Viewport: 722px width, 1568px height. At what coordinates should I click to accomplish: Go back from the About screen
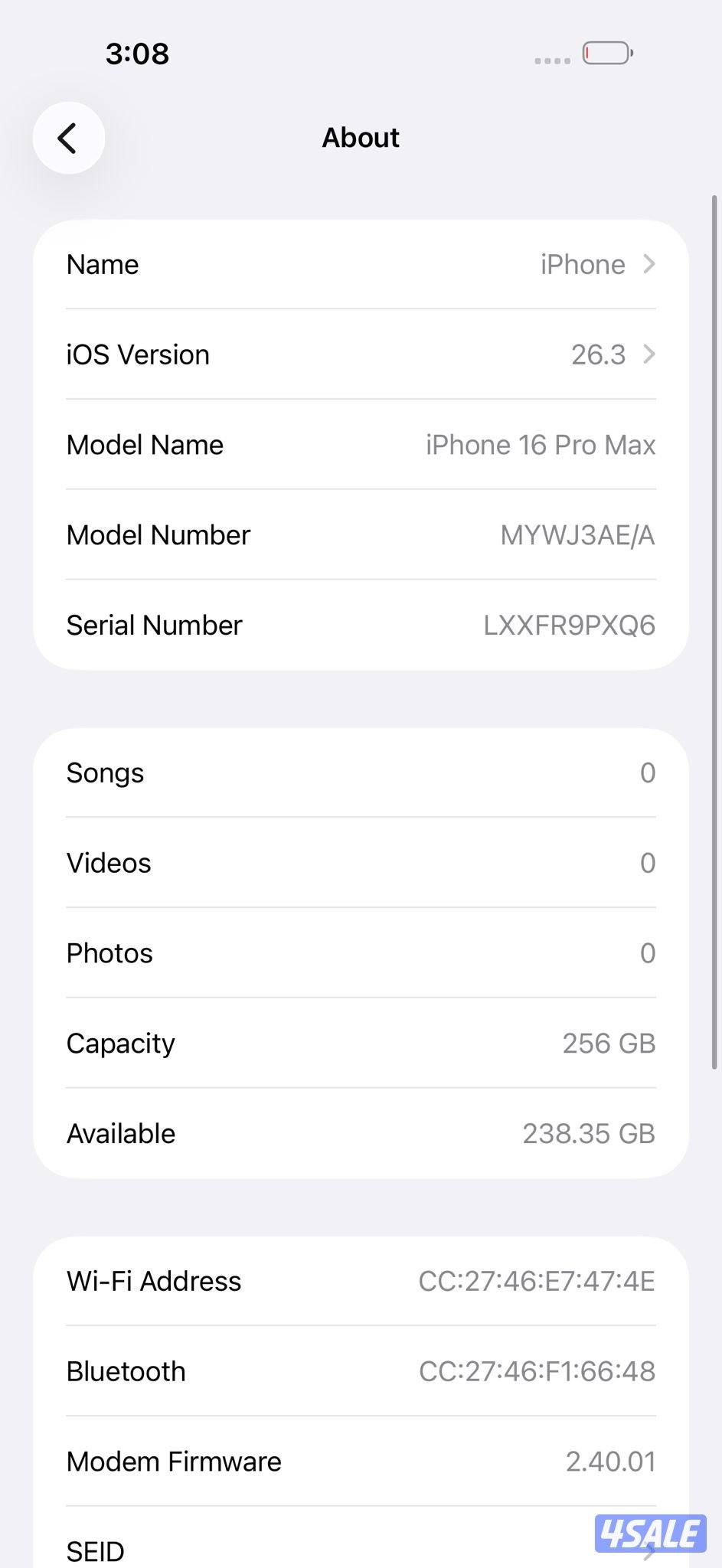[x=69, y=139]
